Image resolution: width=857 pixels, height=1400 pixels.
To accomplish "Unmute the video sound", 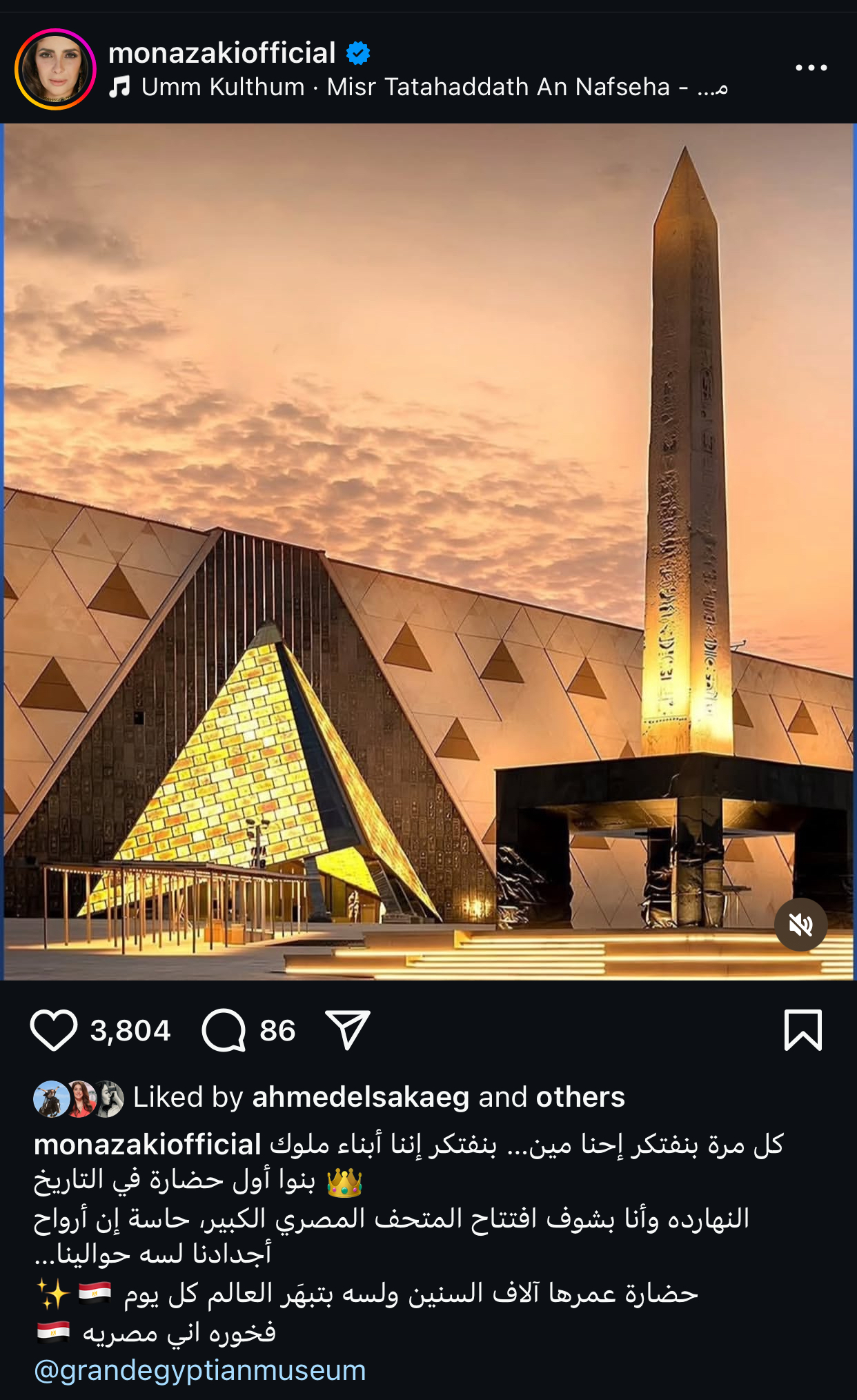I will coord(800,925).
